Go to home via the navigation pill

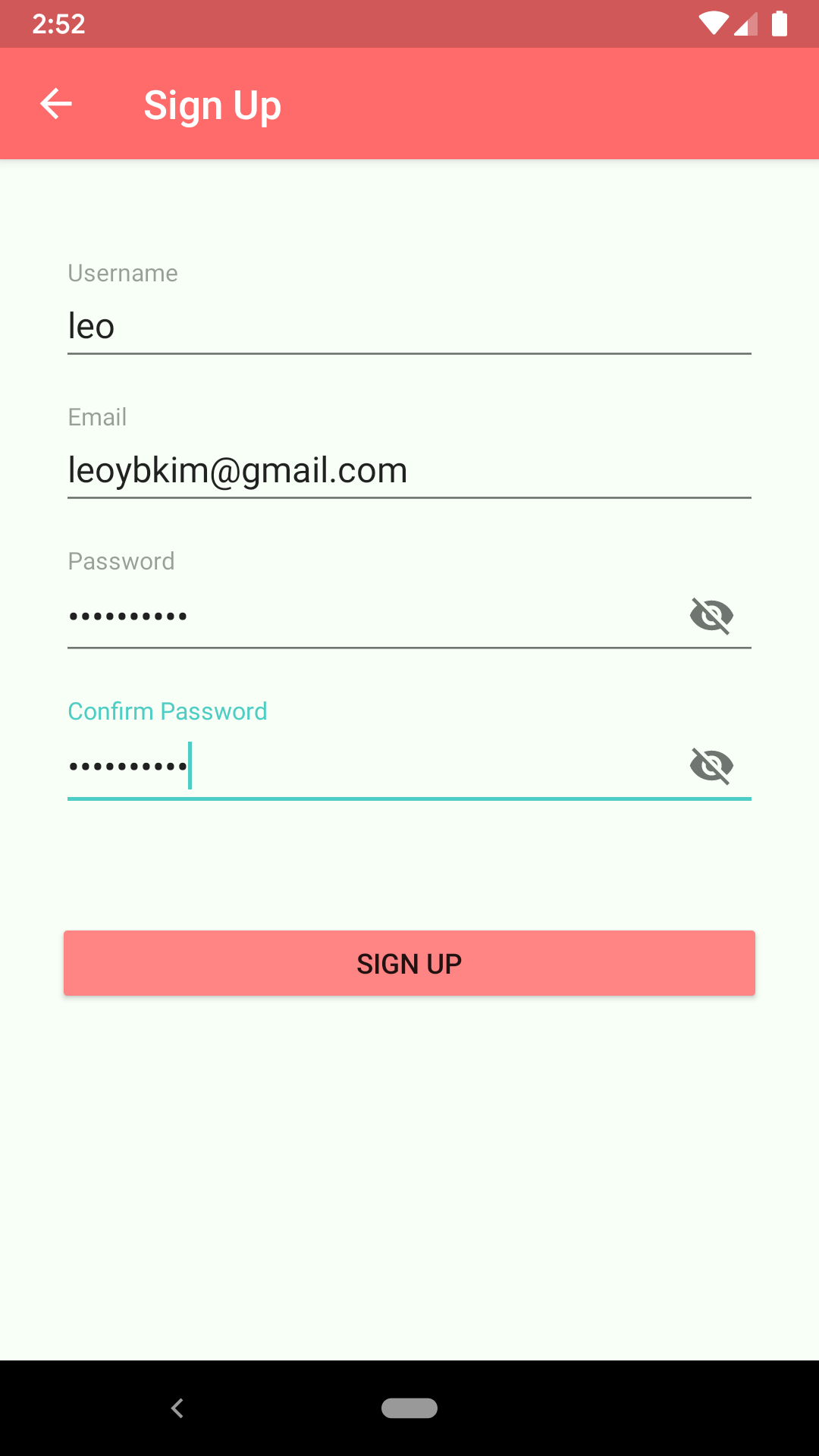tap(409, 1408)
